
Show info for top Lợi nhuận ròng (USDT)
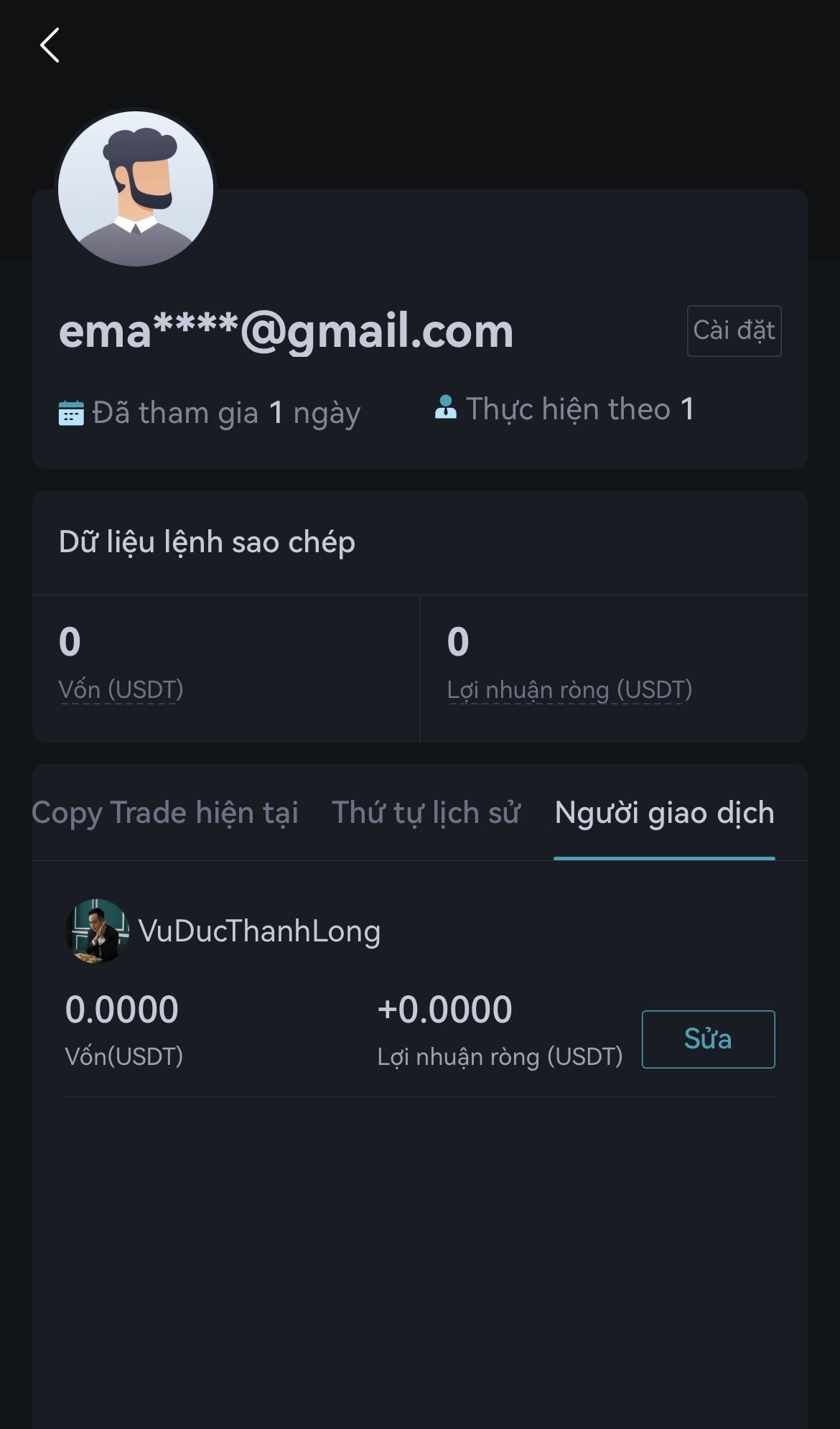tap(569, 690)
